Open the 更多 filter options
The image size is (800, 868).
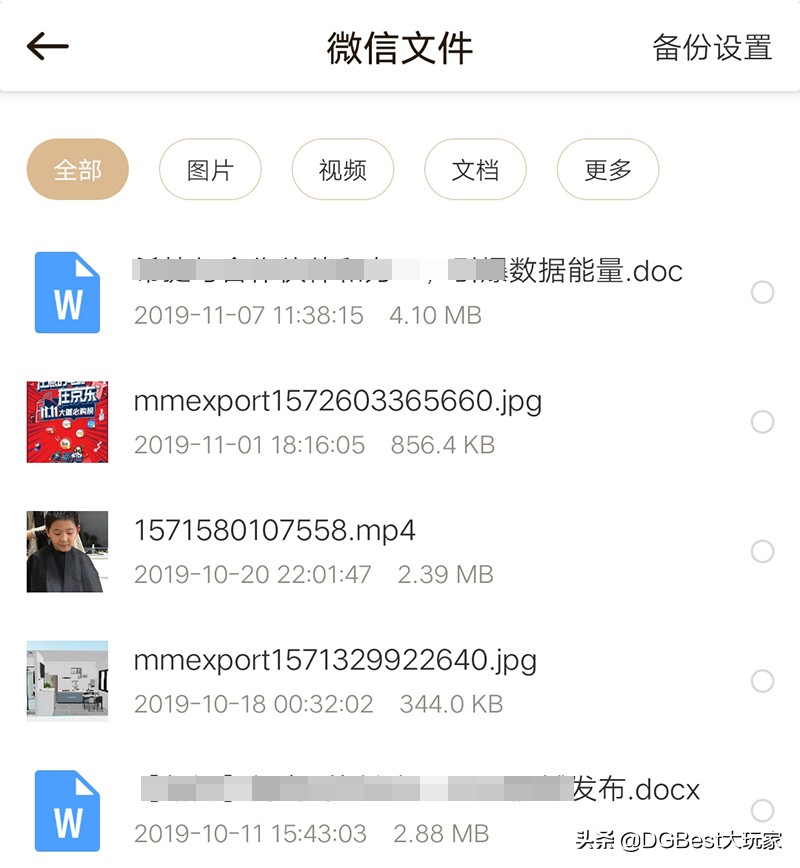click(608, 170)
